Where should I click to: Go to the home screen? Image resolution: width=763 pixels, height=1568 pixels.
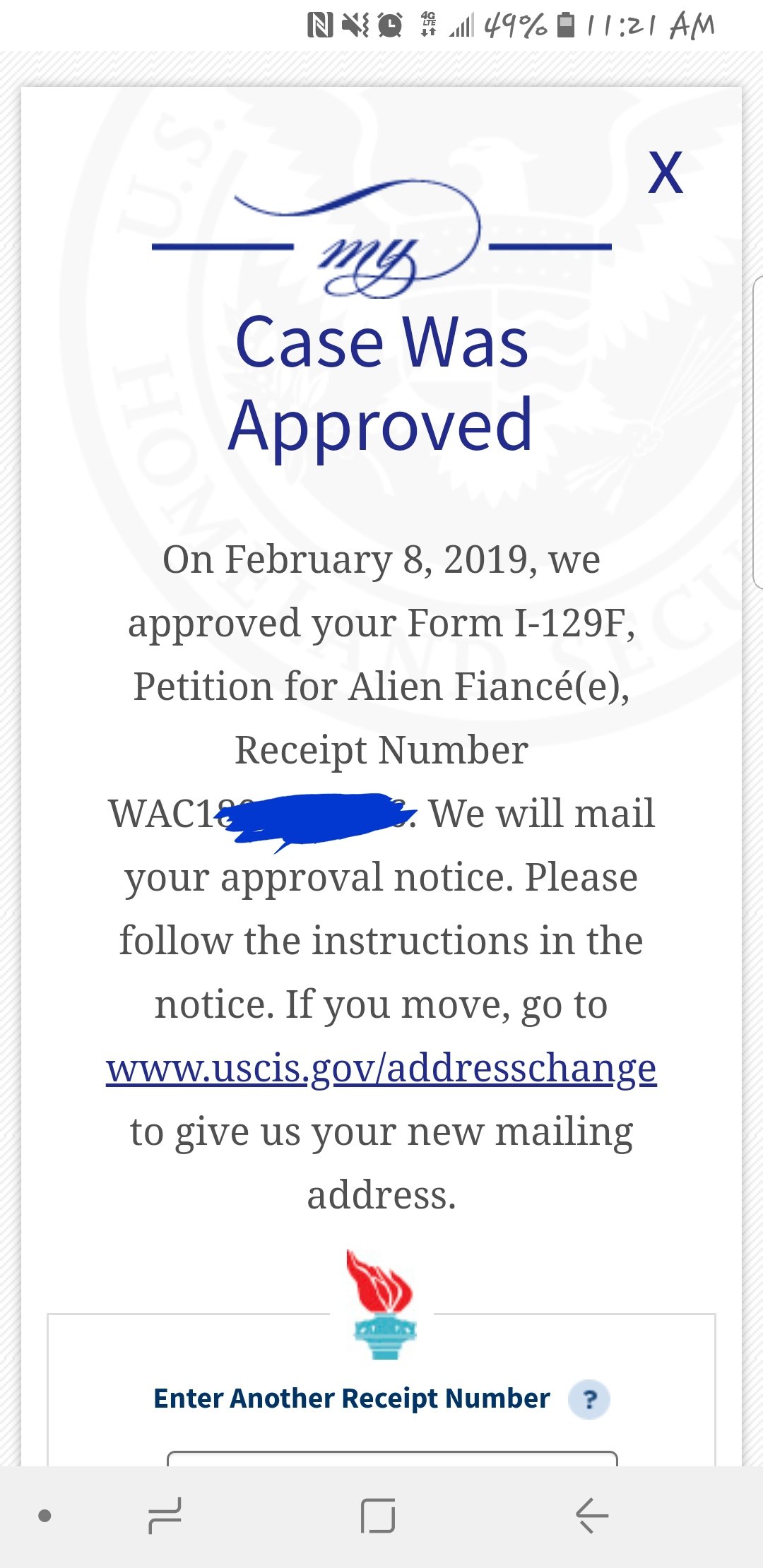(x=378, y=1516)
